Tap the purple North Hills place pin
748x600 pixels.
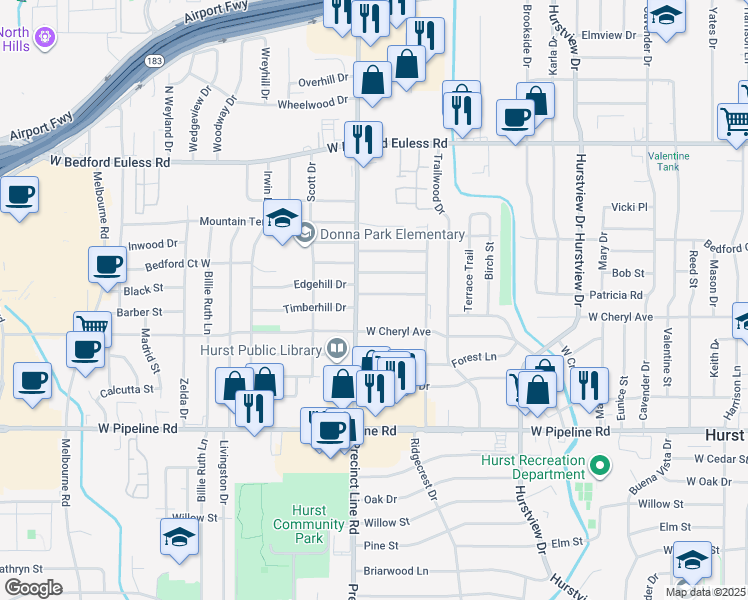[x=46, y=38]
